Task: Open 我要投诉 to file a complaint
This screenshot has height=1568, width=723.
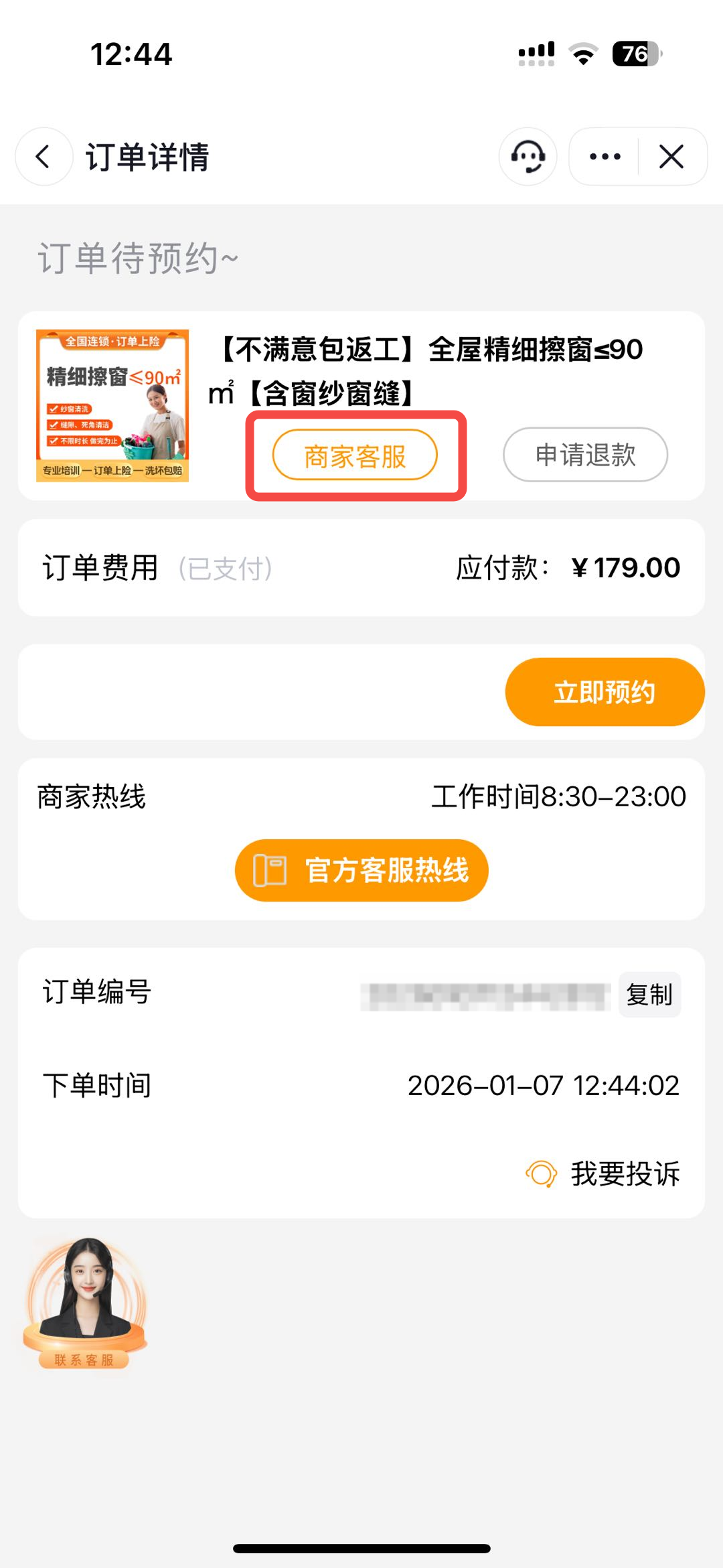Action: pyautogui.click(x=604, y=1174)
